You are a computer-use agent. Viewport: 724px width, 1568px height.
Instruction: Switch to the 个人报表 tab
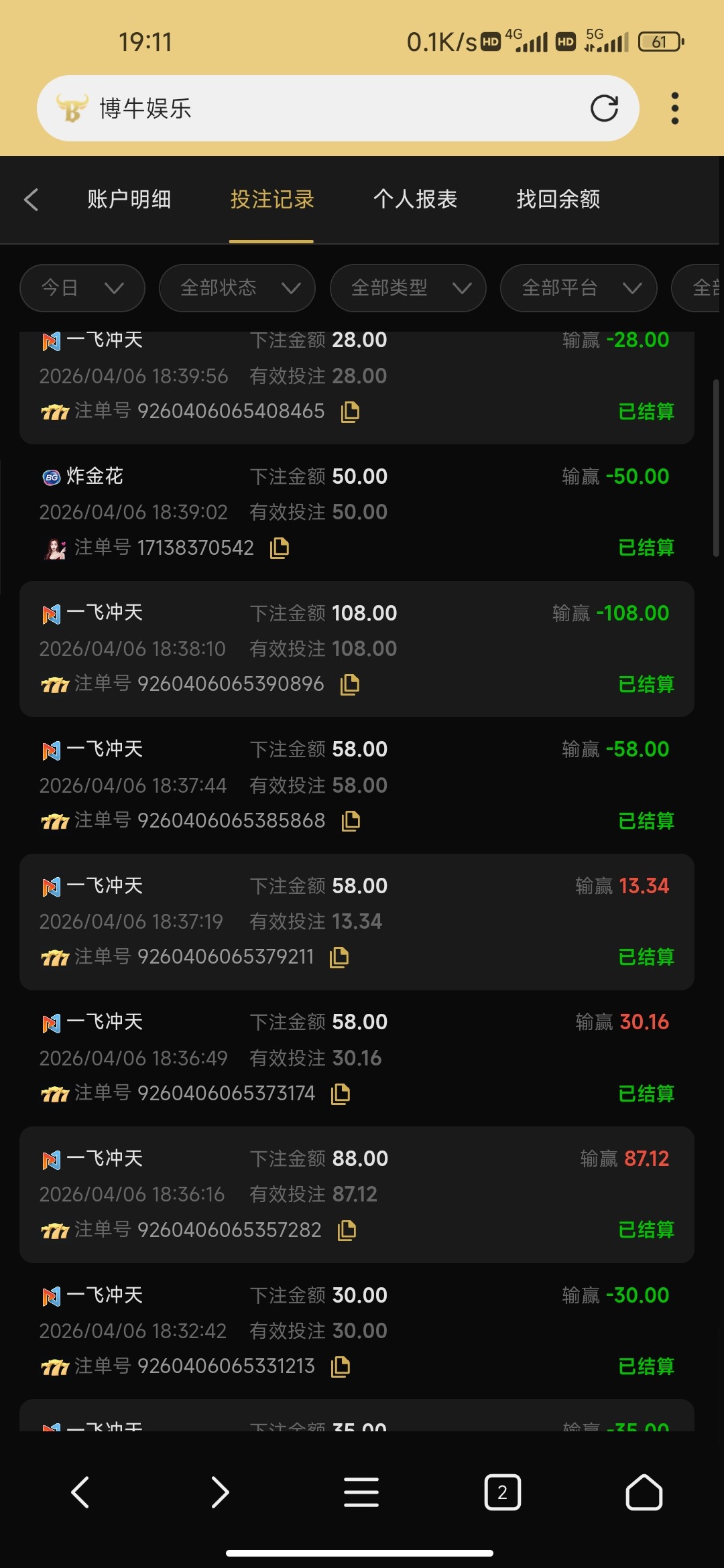pyautogui.click(x=415, y=200)
